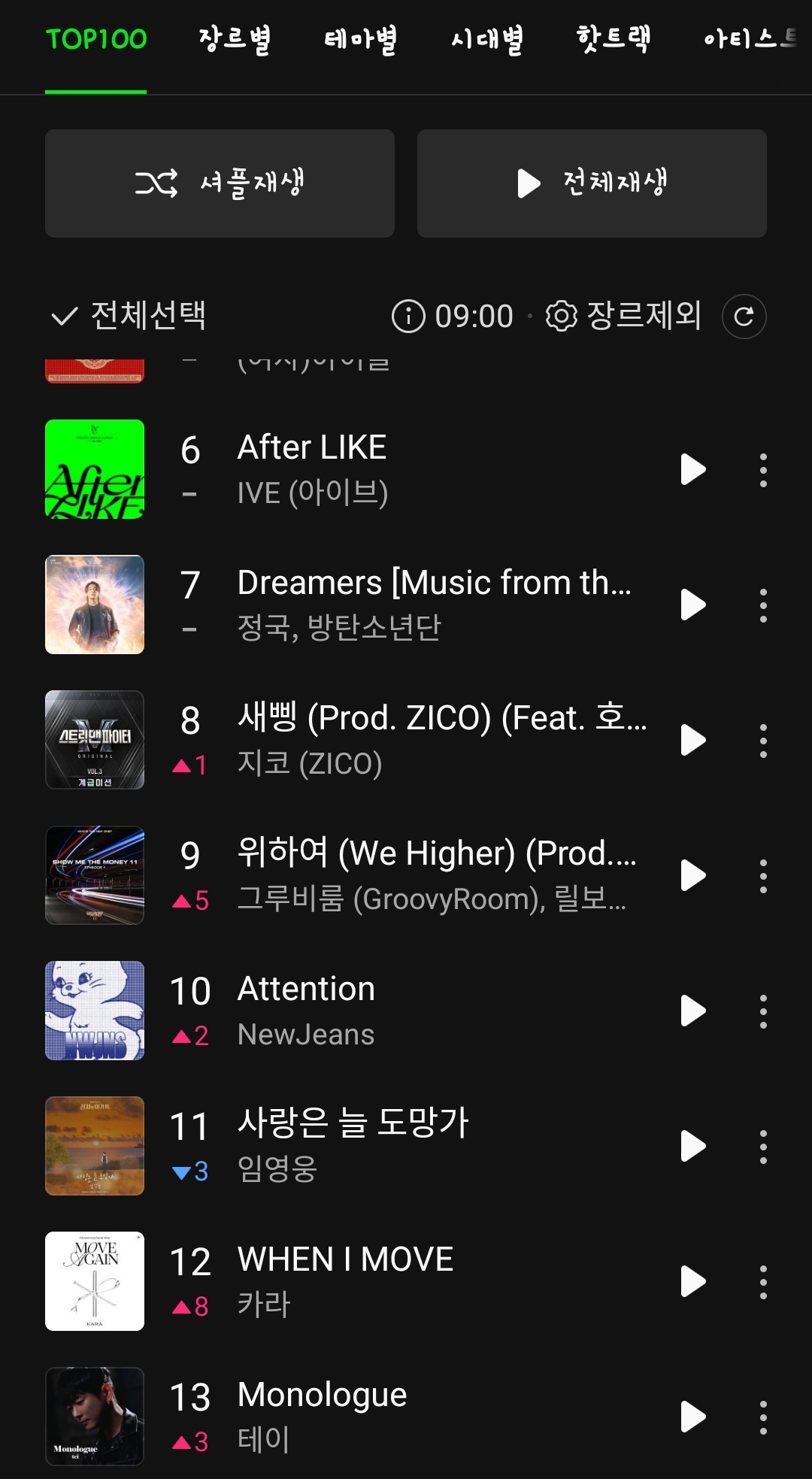The image size is (812, 1479).
Task: Play WHEN I MOVE by 카라
Action: 692,1281
